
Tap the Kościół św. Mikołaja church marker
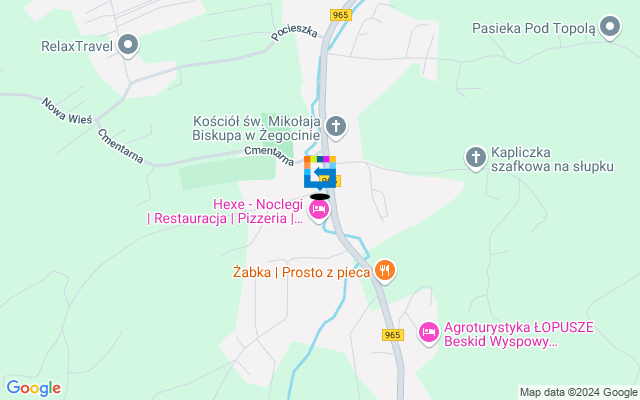click(x=336, y=126)
